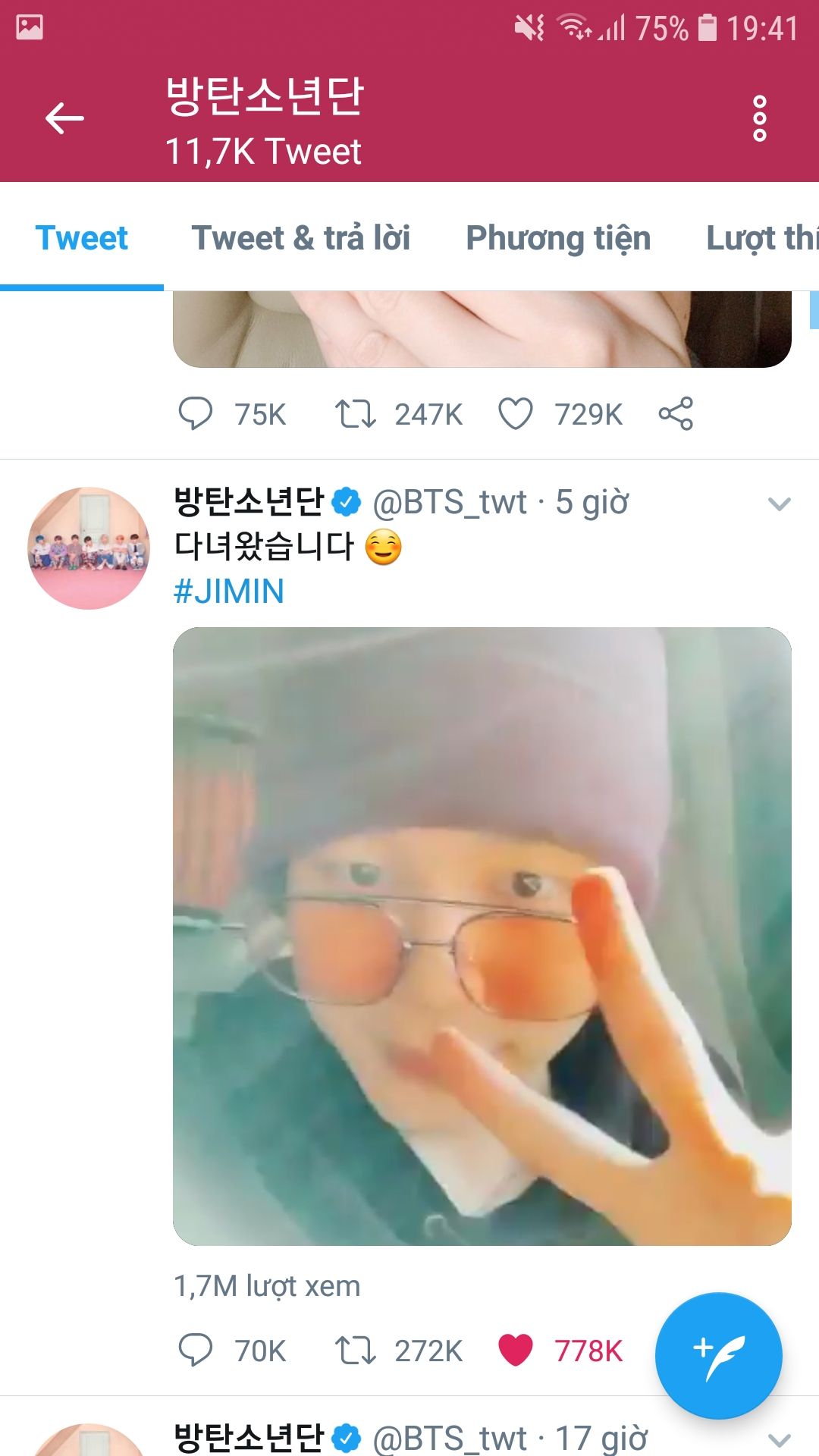Open the profile avatar on the 5 giờ tweet
Viewport: 819px width, 1456px height.
click(89, 548)
